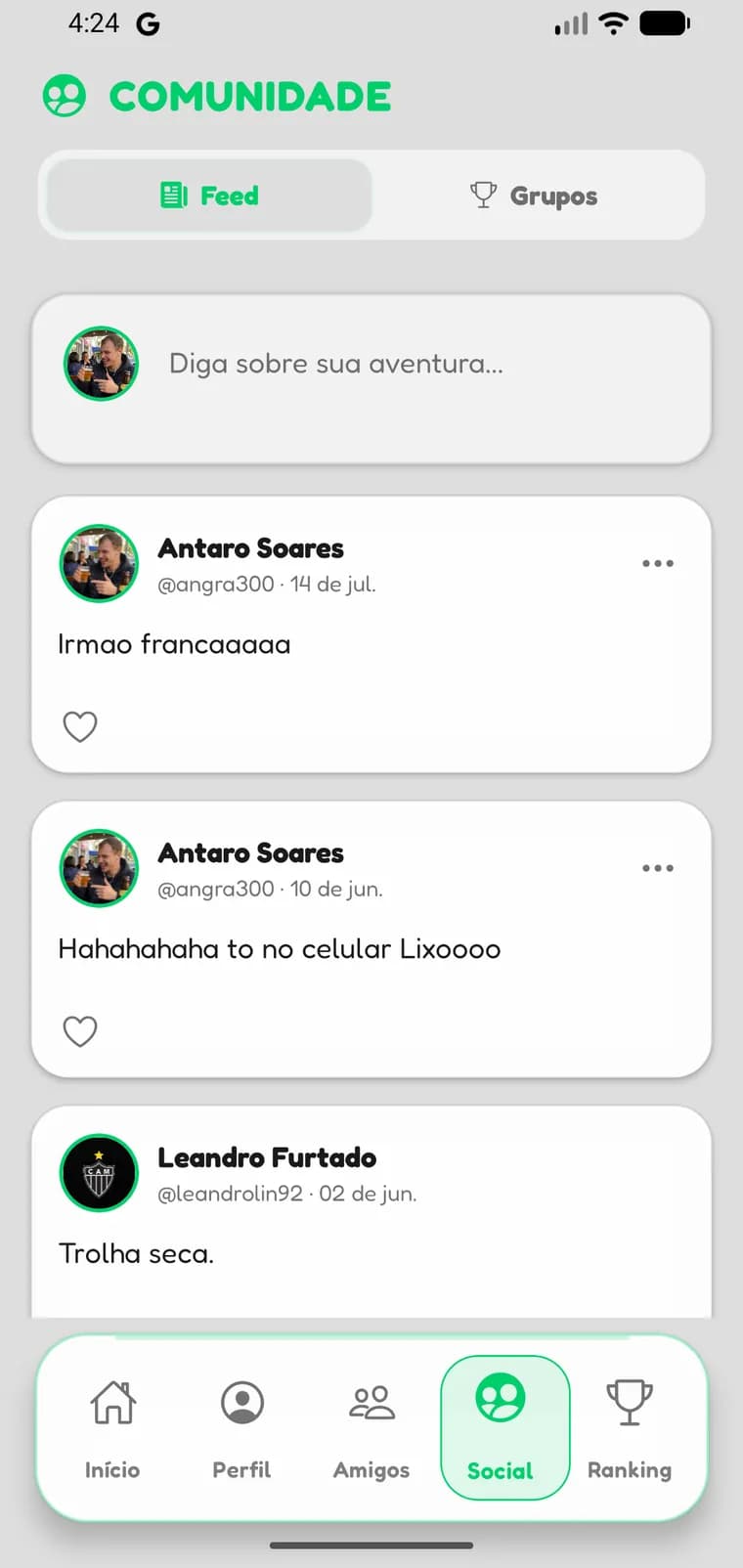Open the Ranking tab
The image size is (743, 1568).
tap(630, 1428)
